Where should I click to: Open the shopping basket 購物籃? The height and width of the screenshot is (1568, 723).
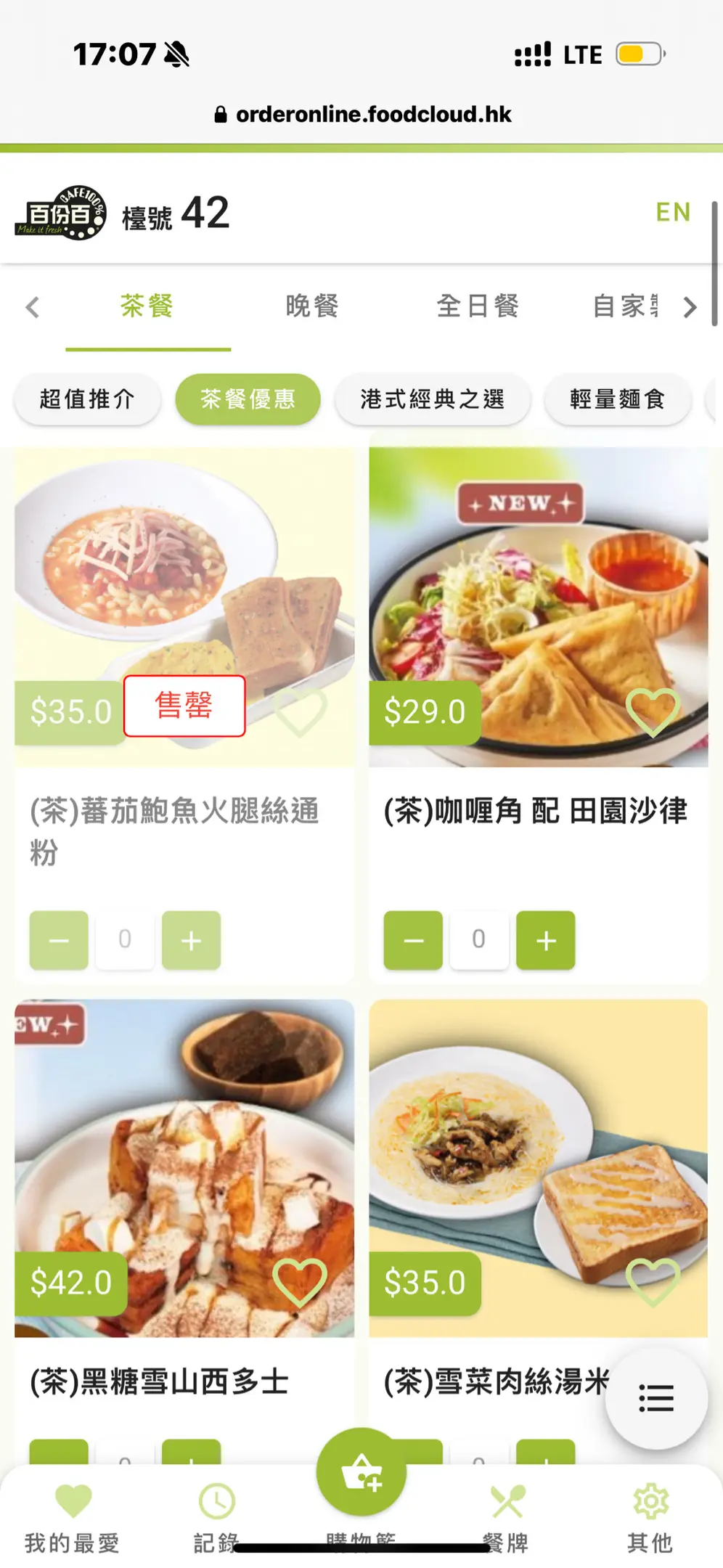361,1474
